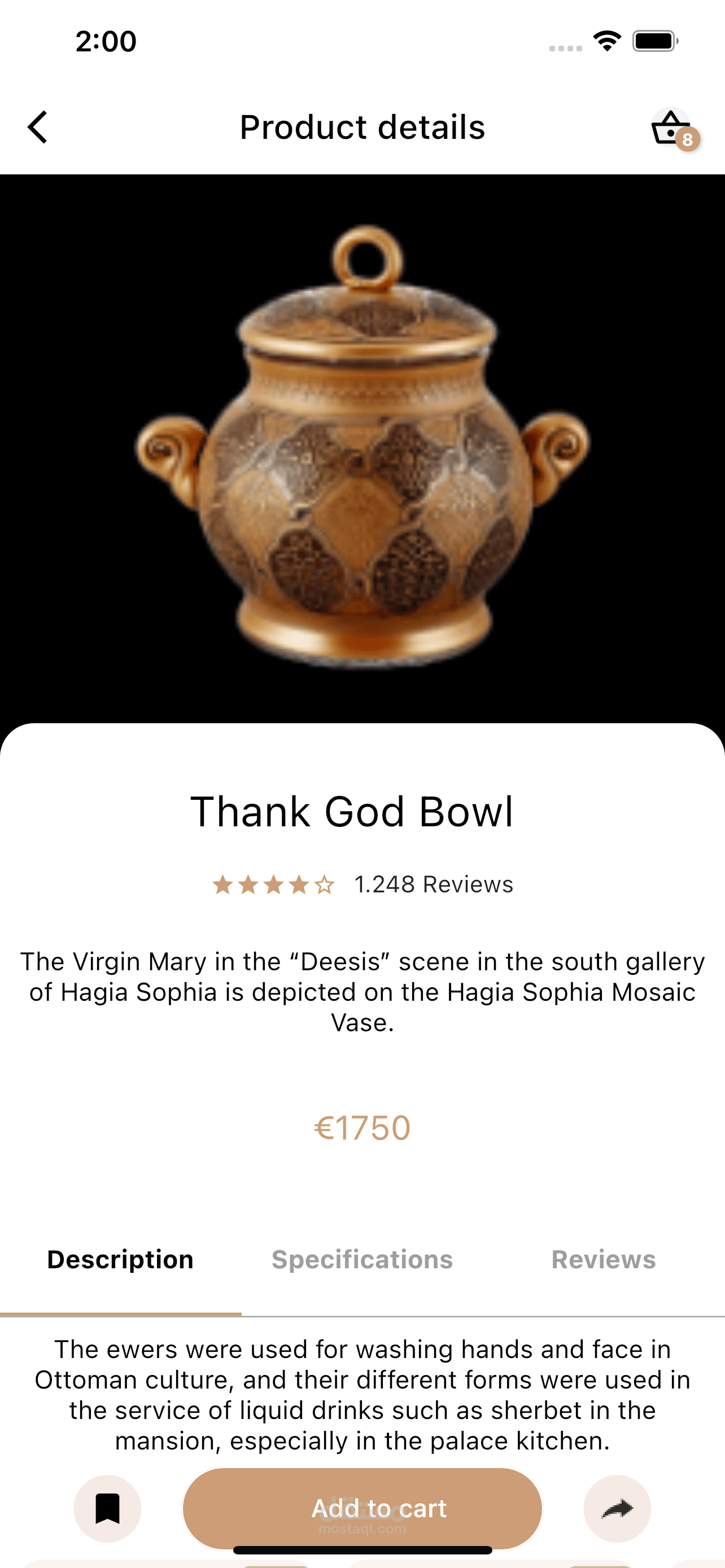Open the Reviews tab
Viewport: 725px width, 1568px height.
pyautogui.click(x=603, y=1259)
